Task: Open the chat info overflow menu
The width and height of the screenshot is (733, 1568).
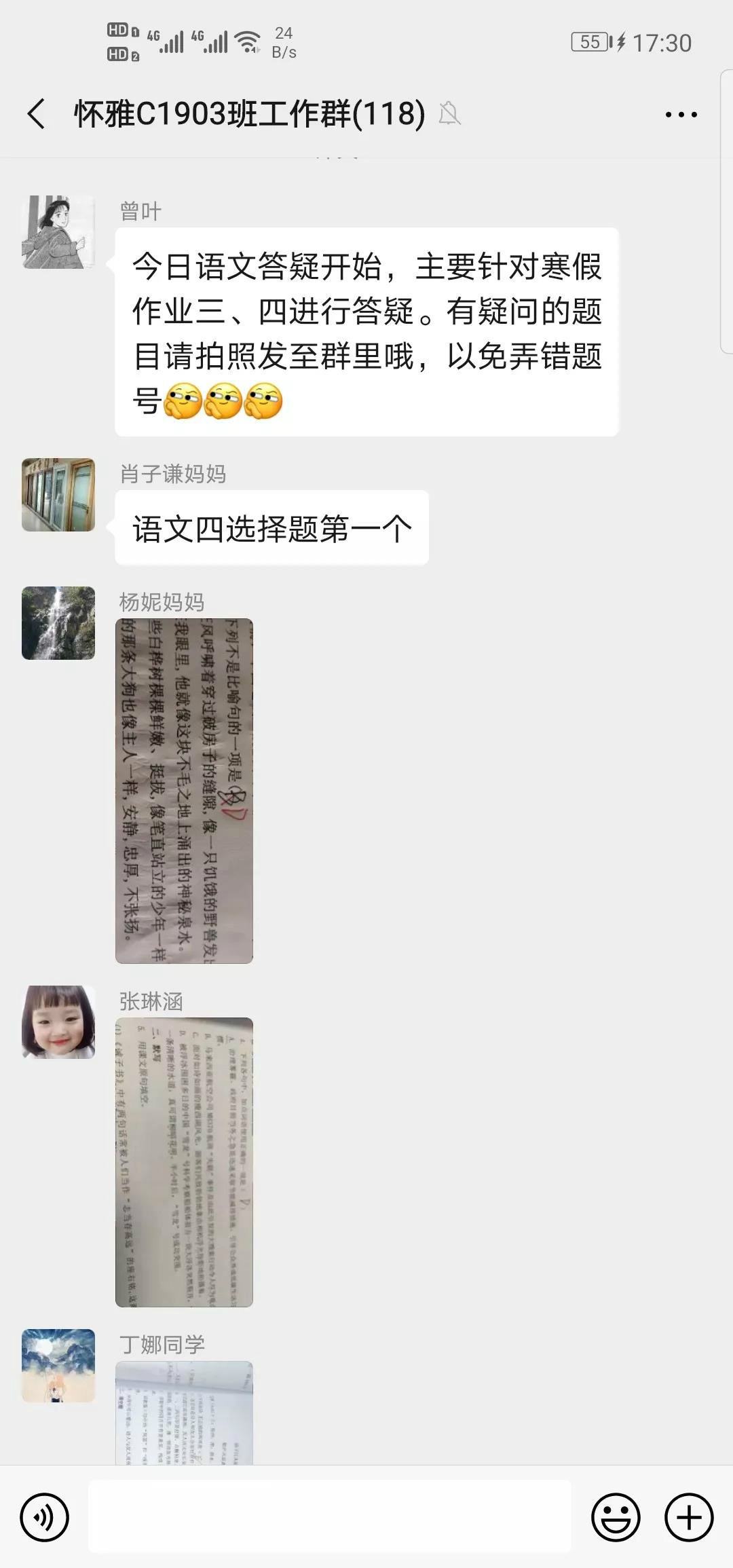Action: point(681,115)
